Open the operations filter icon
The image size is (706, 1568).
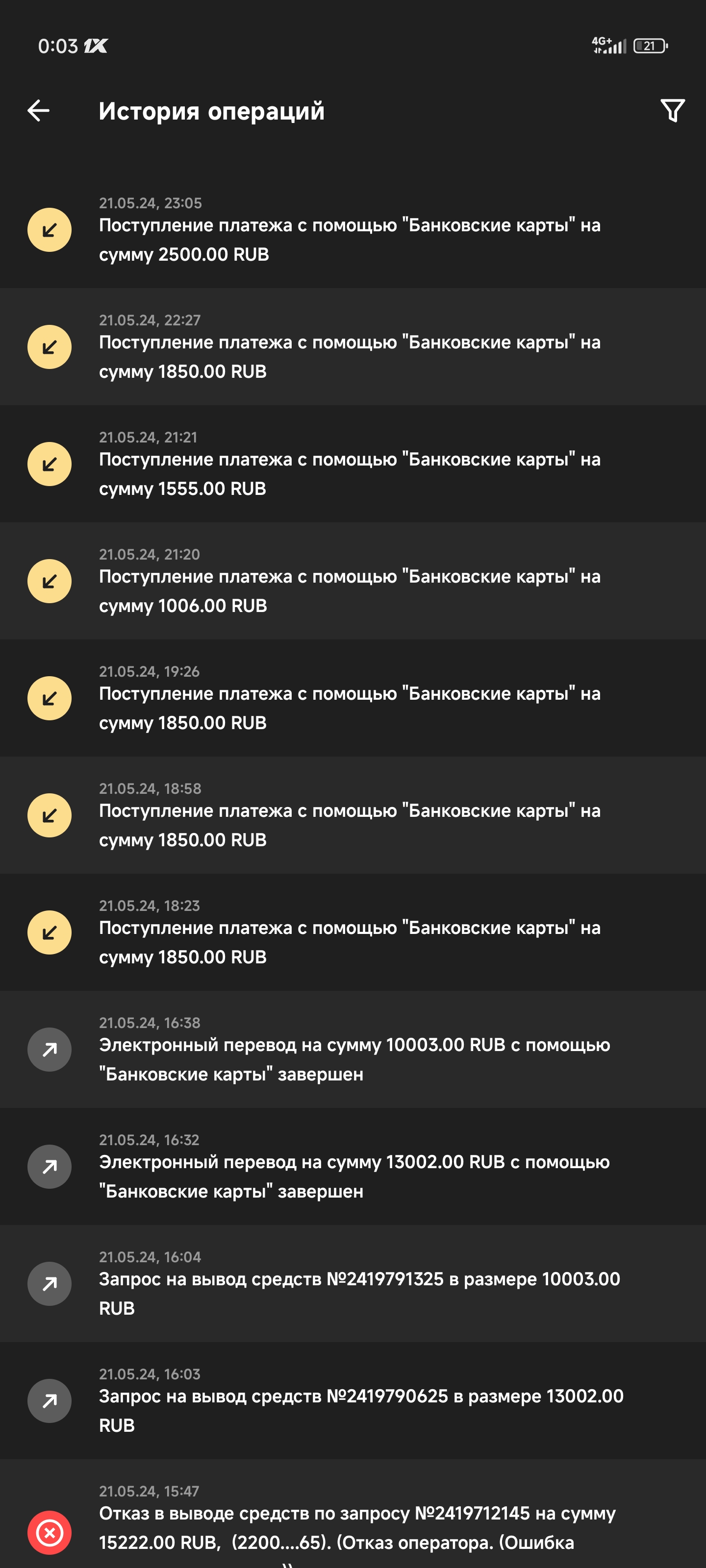tap(673, 111)
